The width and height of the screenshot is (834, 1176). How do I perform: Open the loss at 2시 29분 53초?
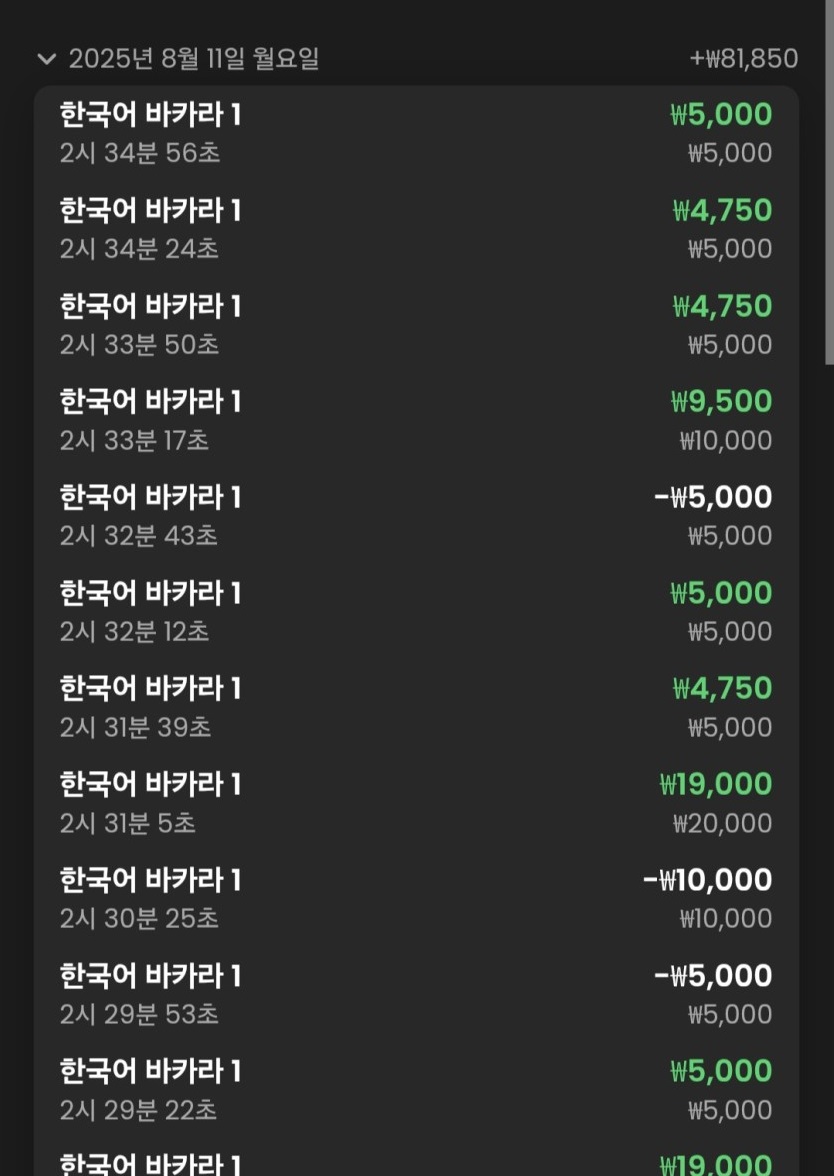point(415,994)
